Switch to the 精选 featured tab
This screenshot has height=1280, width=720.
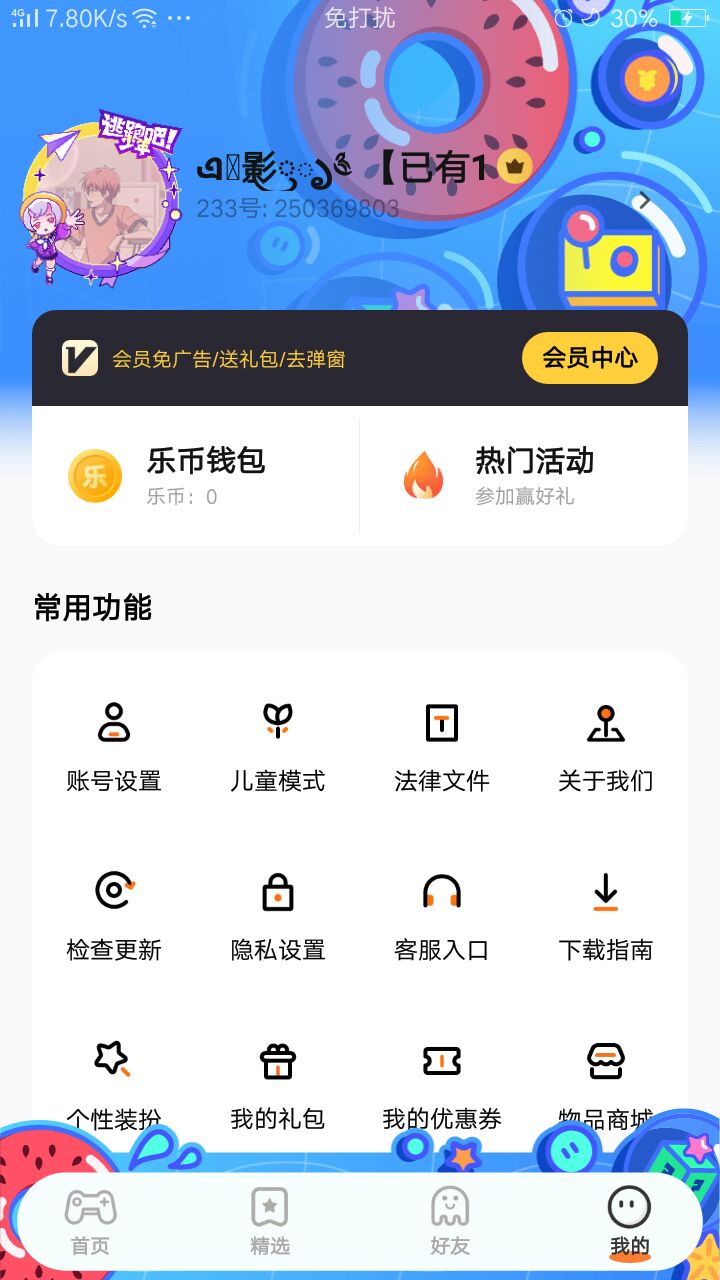(270, 1221)
